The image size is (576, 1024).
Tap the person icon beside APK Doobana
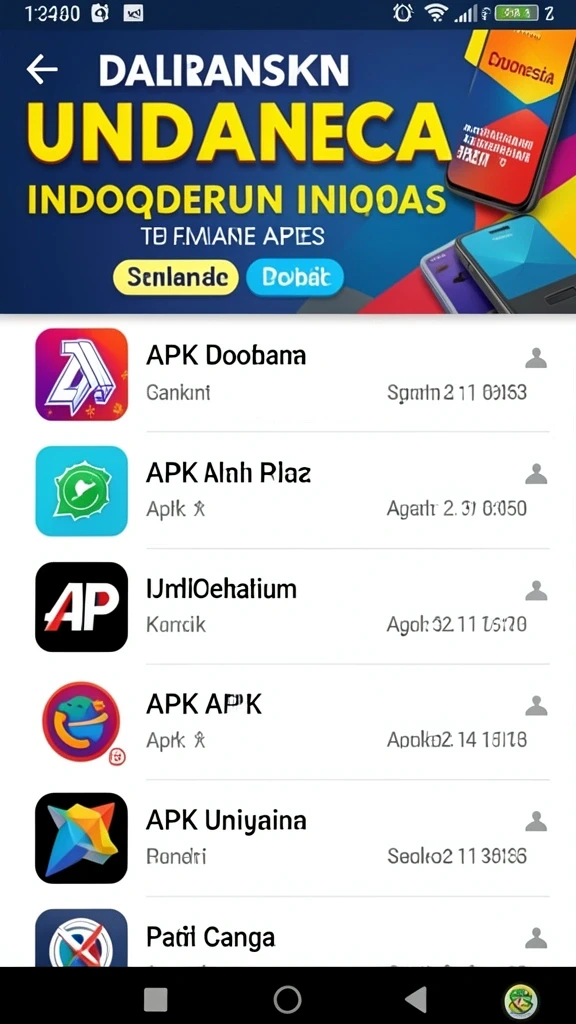tap(536, 358)
